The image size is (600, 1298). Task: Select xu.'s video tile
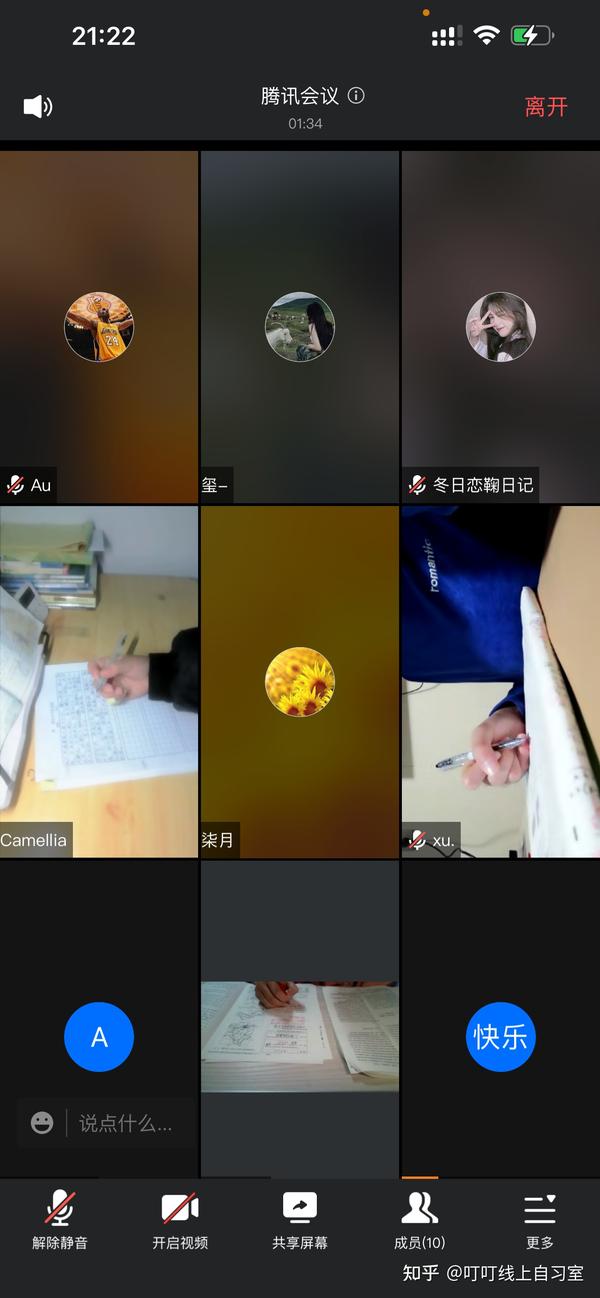coord(501,682)
